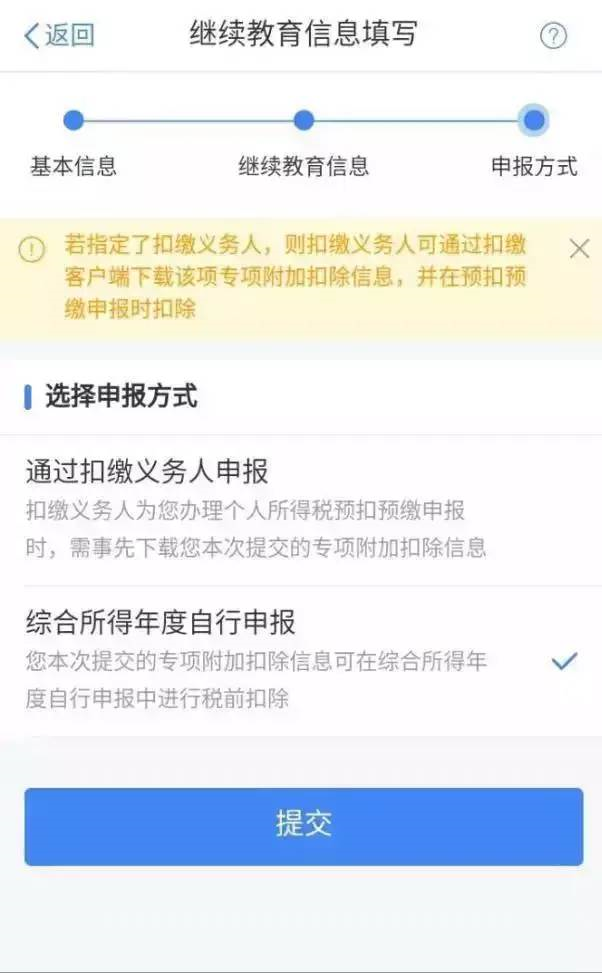The height and width of the screenshot is (973, 602).
Task: Submit the form with 提交
Action: pyautogui.click(x=303, y=826)
